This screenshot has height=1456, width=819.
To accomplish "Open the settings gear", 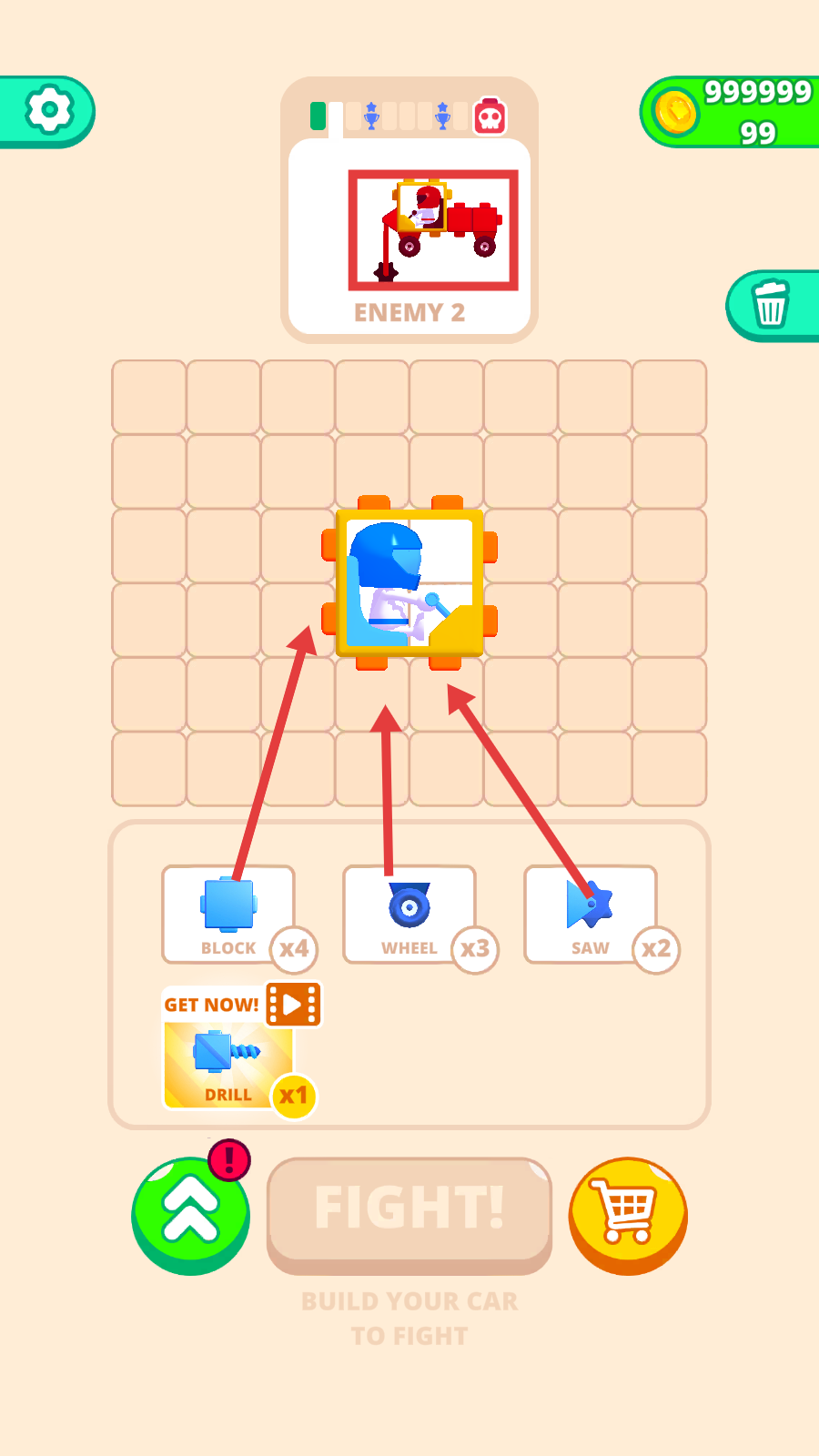I will (x=48, y=111).
